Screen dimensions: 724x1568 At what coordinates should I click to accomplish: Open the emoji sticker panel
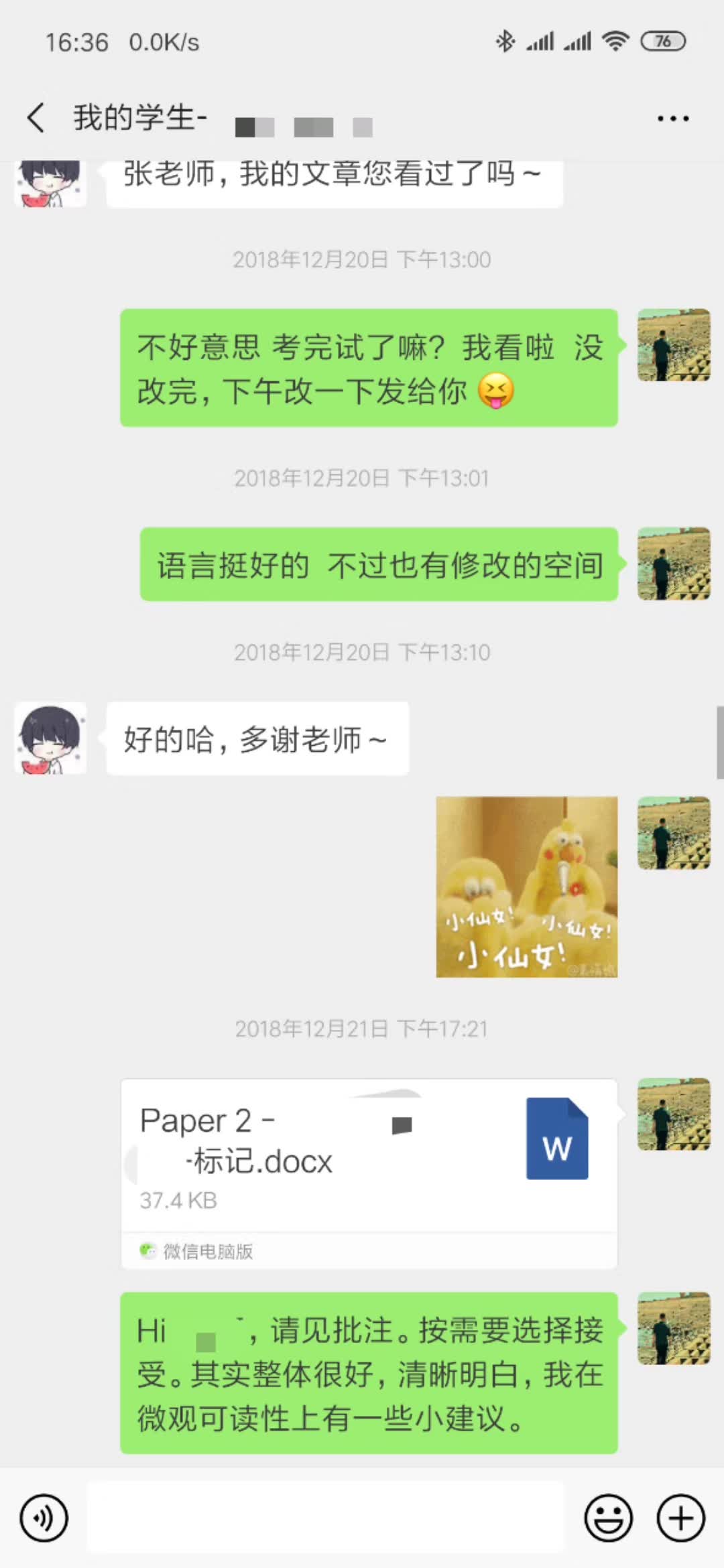(x=608, y=1518)
